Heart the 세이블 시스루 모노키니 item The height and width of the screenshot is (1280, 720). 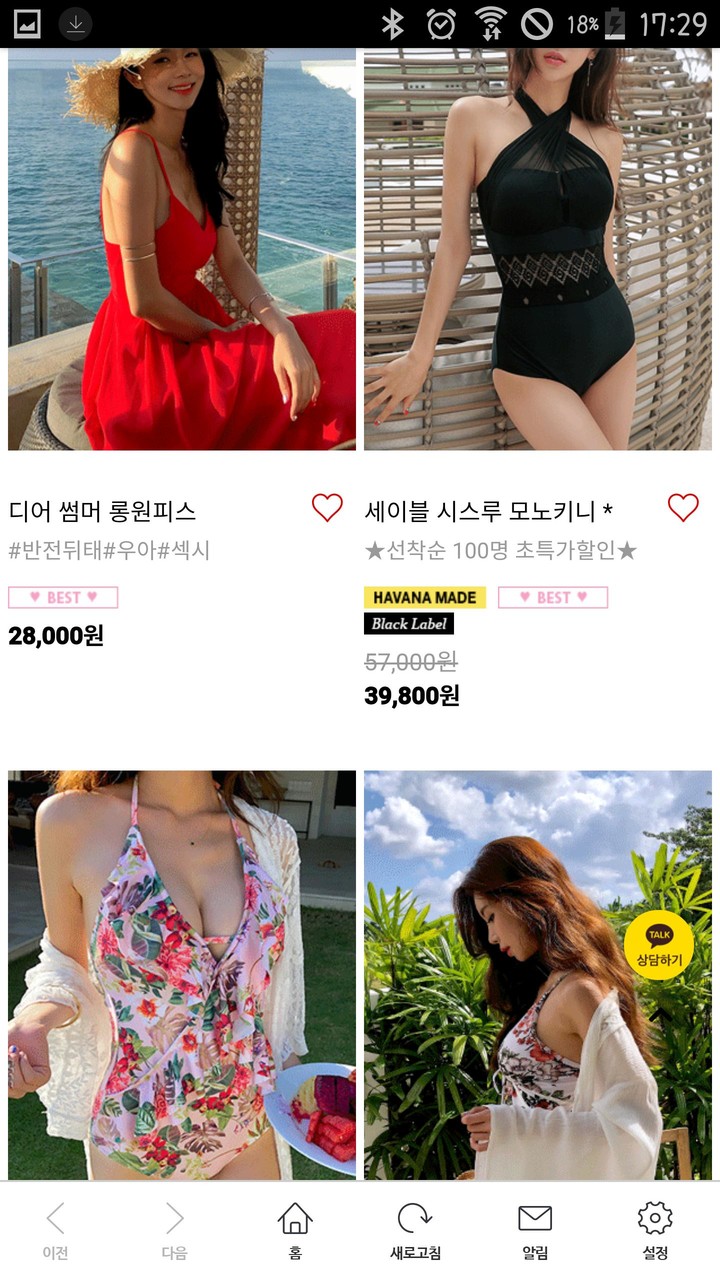(683, 508)
